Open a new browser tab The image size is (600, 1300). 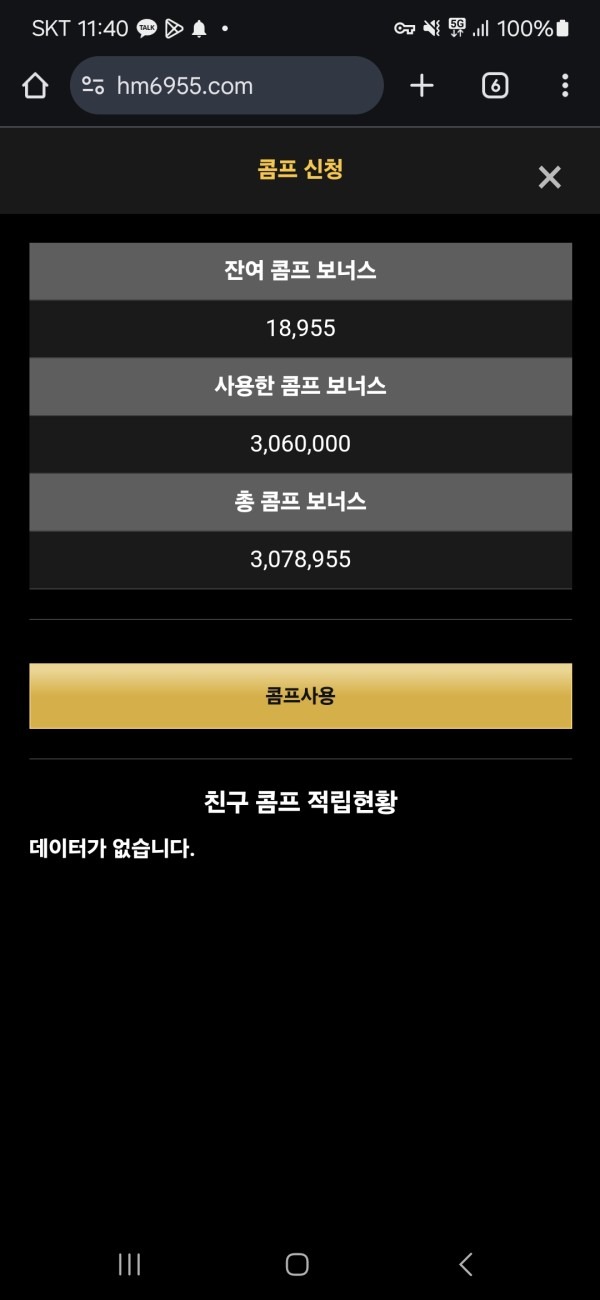[422, 86]
